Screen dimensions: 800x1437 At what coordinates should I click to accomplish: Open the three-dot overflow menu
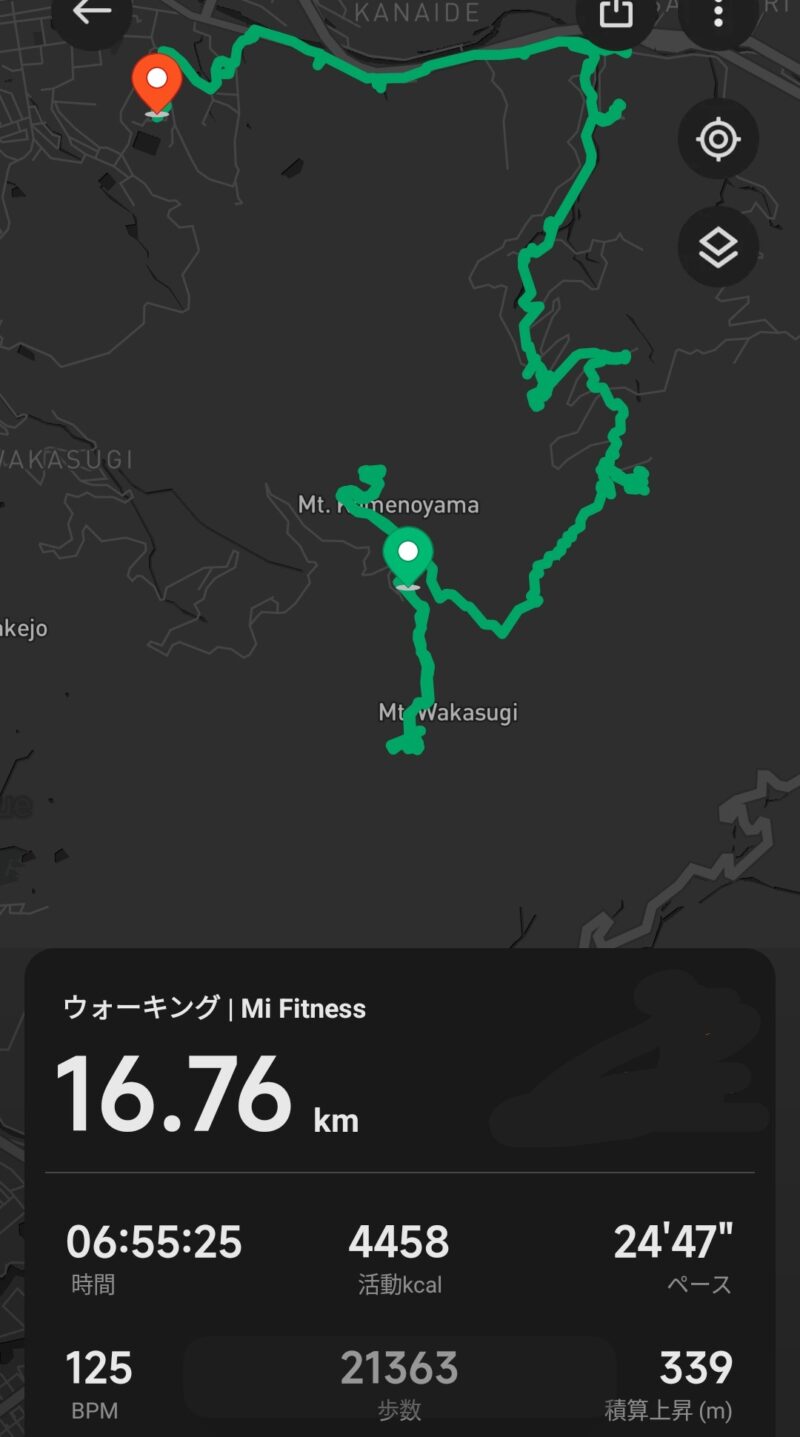point(718,13)
